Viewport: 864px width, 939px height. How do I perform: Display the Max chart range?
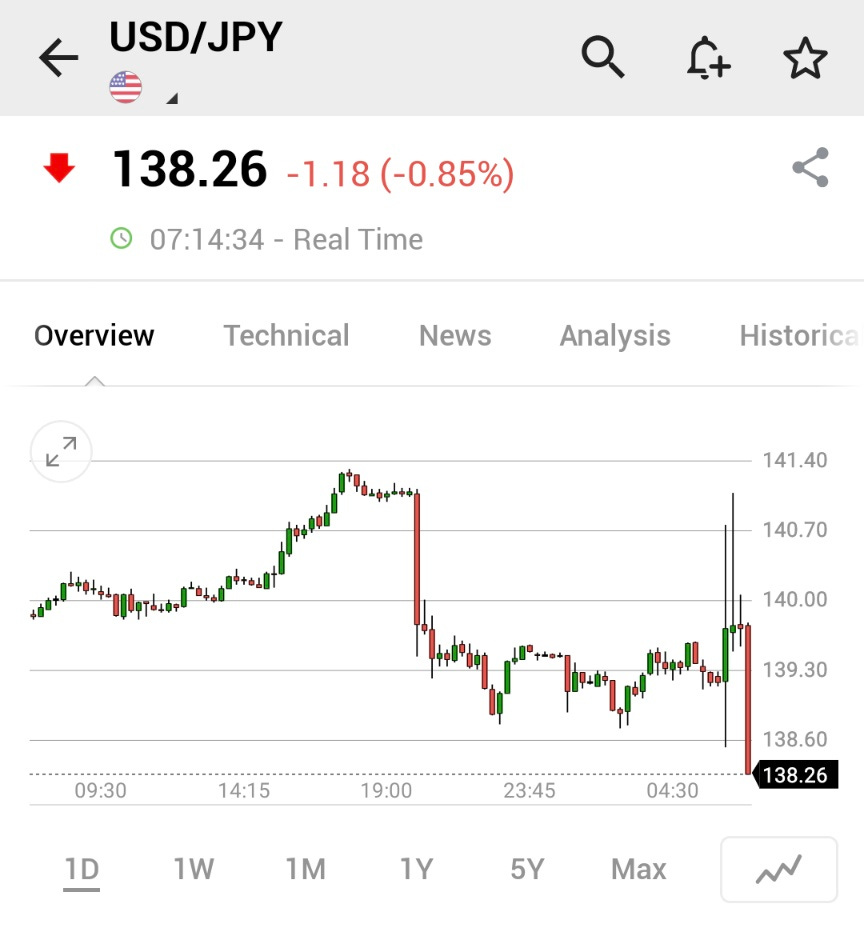pos(639,870)
